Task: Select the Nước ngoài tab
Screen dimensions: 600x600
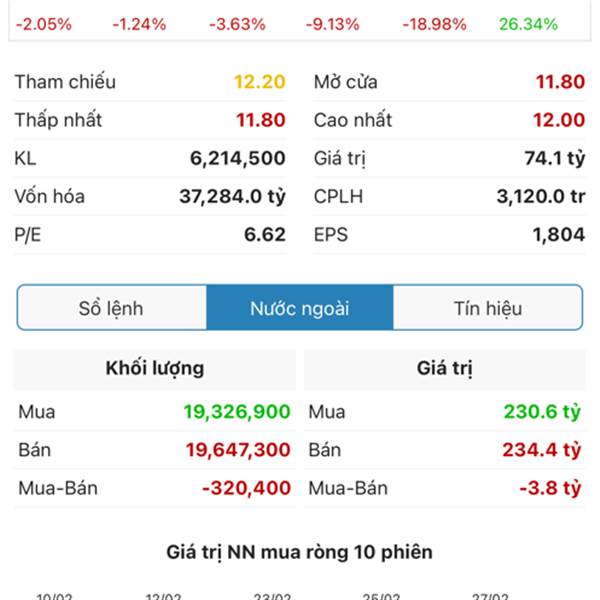Action: pyautogui.click(x=299, y=308)
